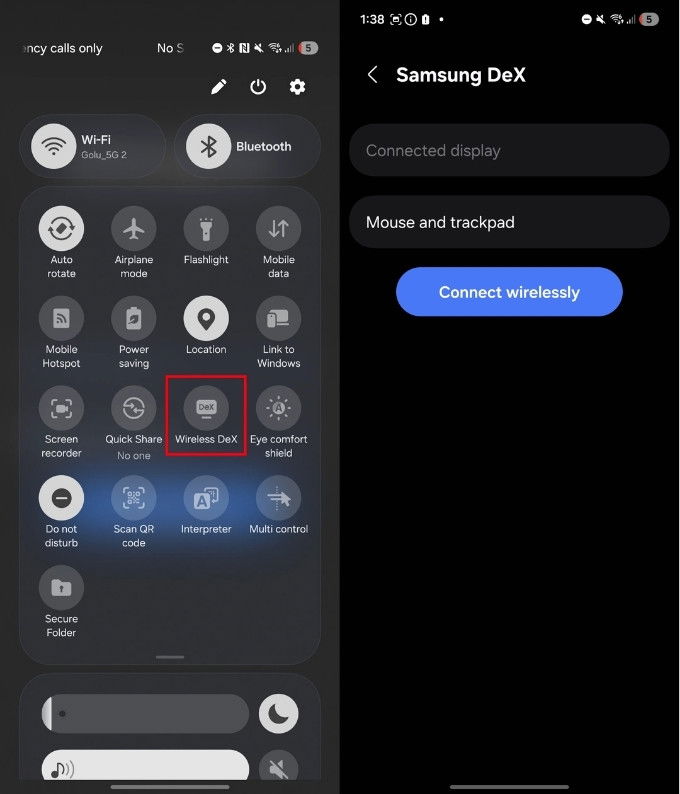Image resolution: width=680 pixels, height=794 pixels.
Task: Open the settings gear icon
Action: (297, 87)
